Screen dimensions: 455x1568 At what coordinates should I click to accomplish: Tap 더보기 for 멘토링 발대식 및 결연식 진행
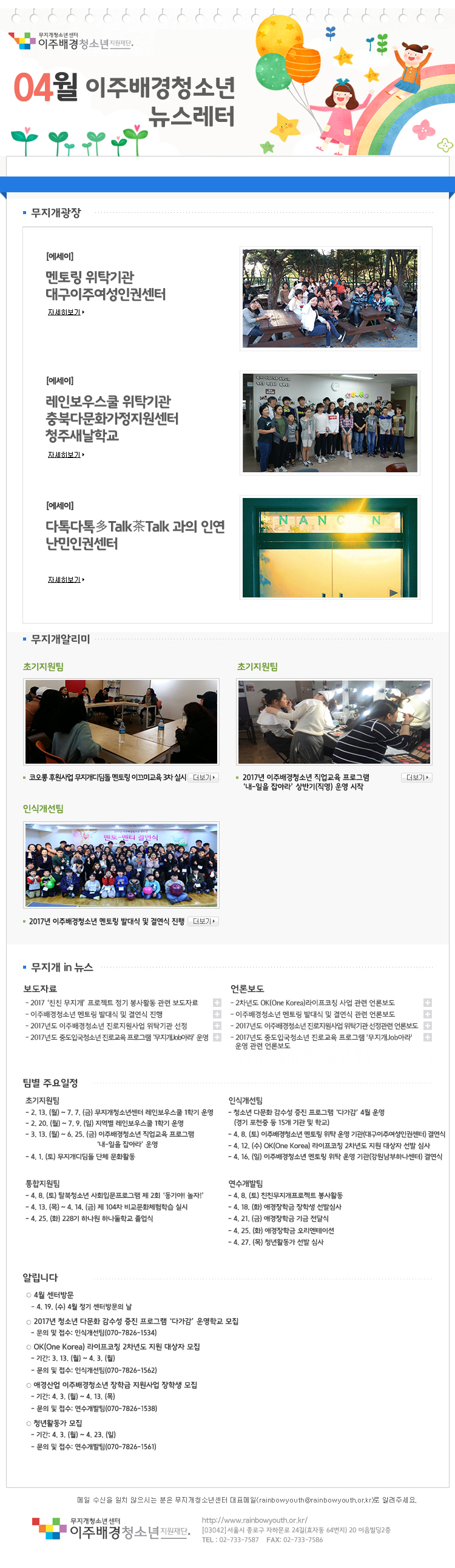click(x=203, y=921)
